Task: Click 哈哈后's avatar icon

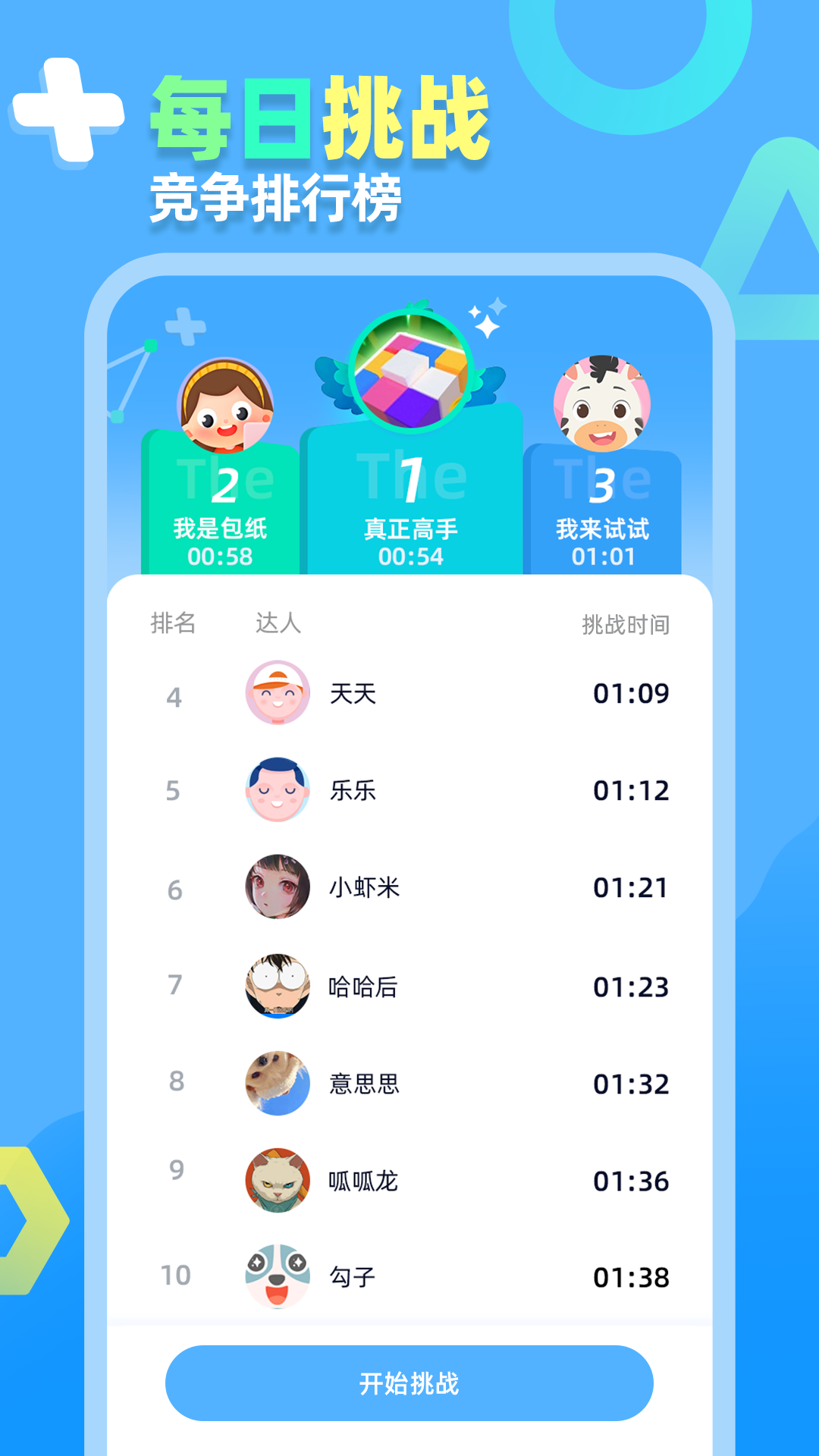Action: click(278, 986)
